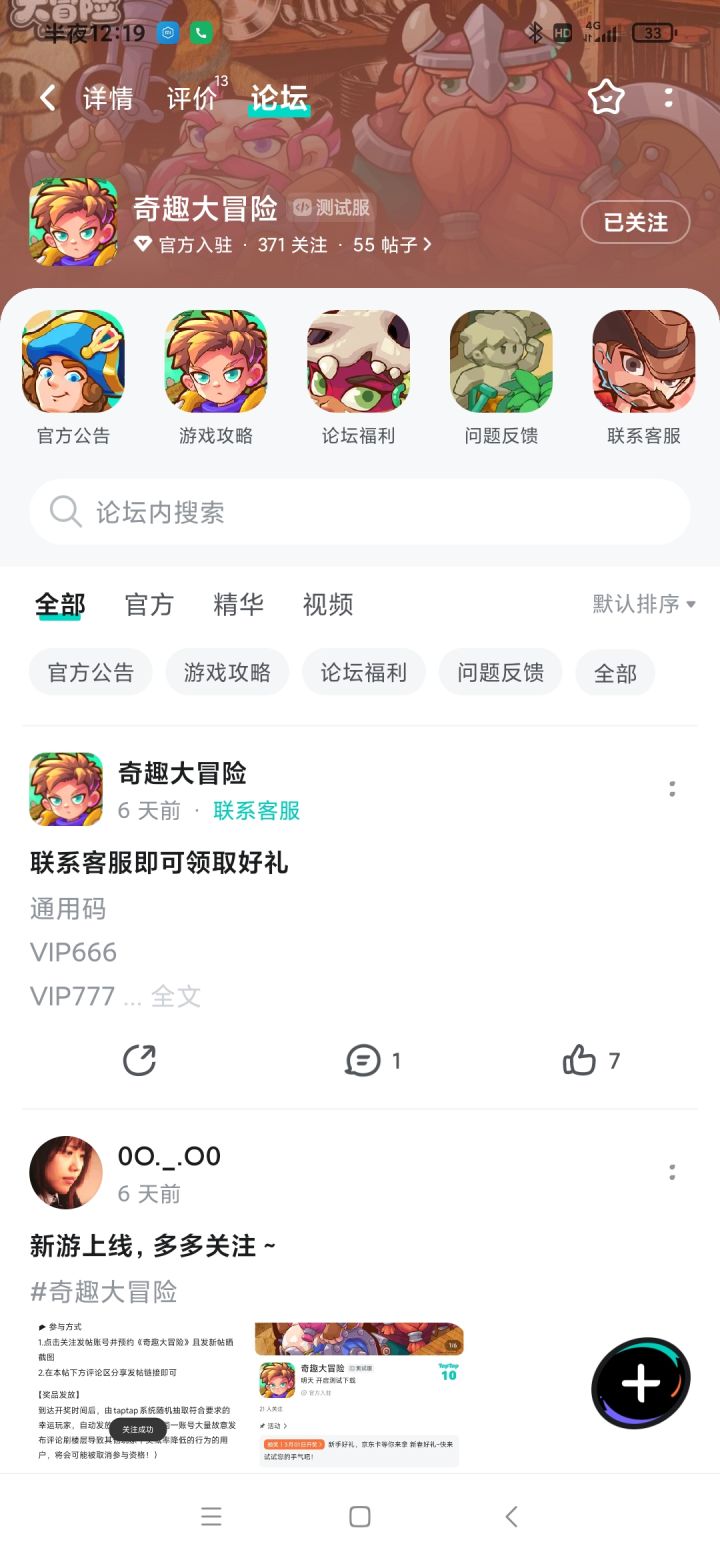Tap the star favorite icon in header
The width and height of the screenshot is (720, 1560).
pos(606,98)
